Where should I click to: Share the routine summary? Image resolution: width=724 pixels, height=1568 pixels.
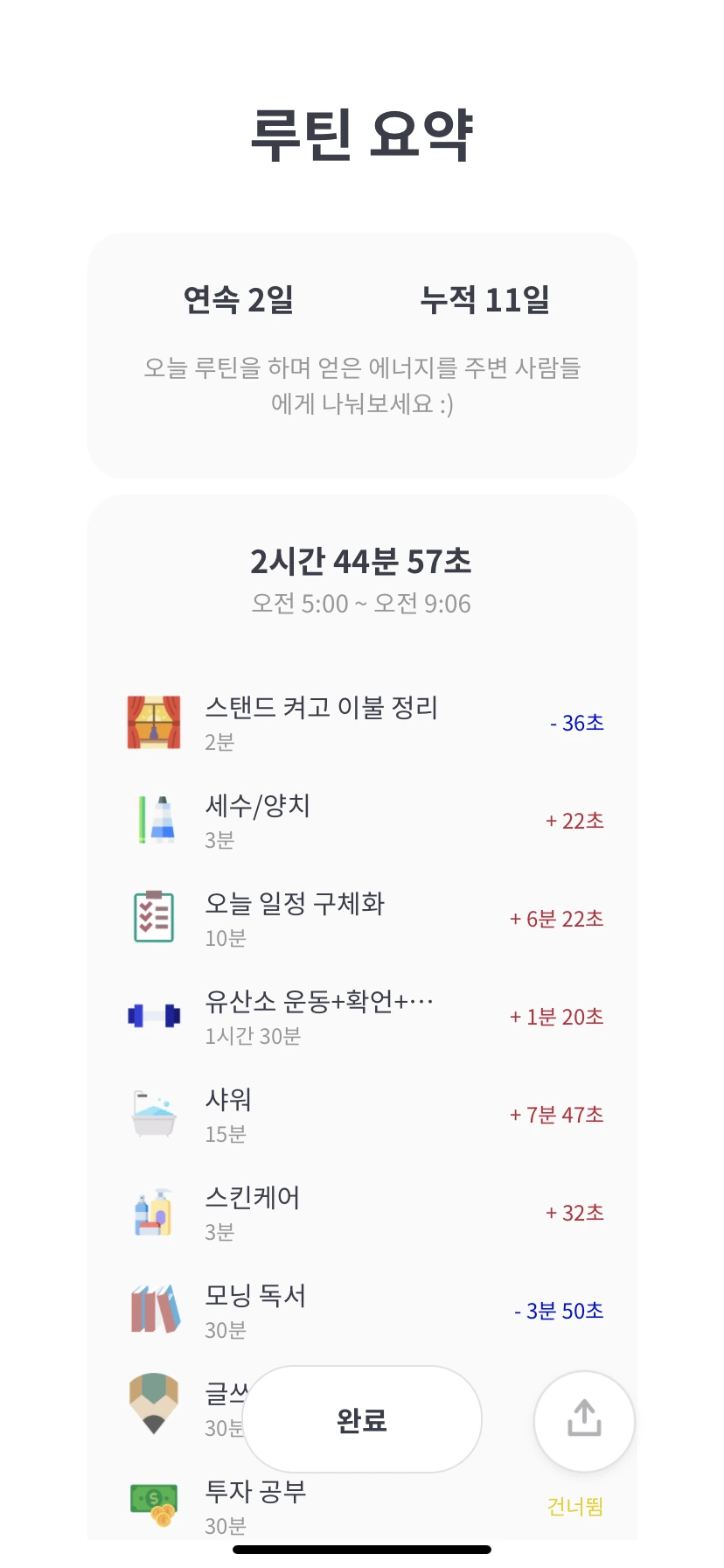click(584, 1420)
